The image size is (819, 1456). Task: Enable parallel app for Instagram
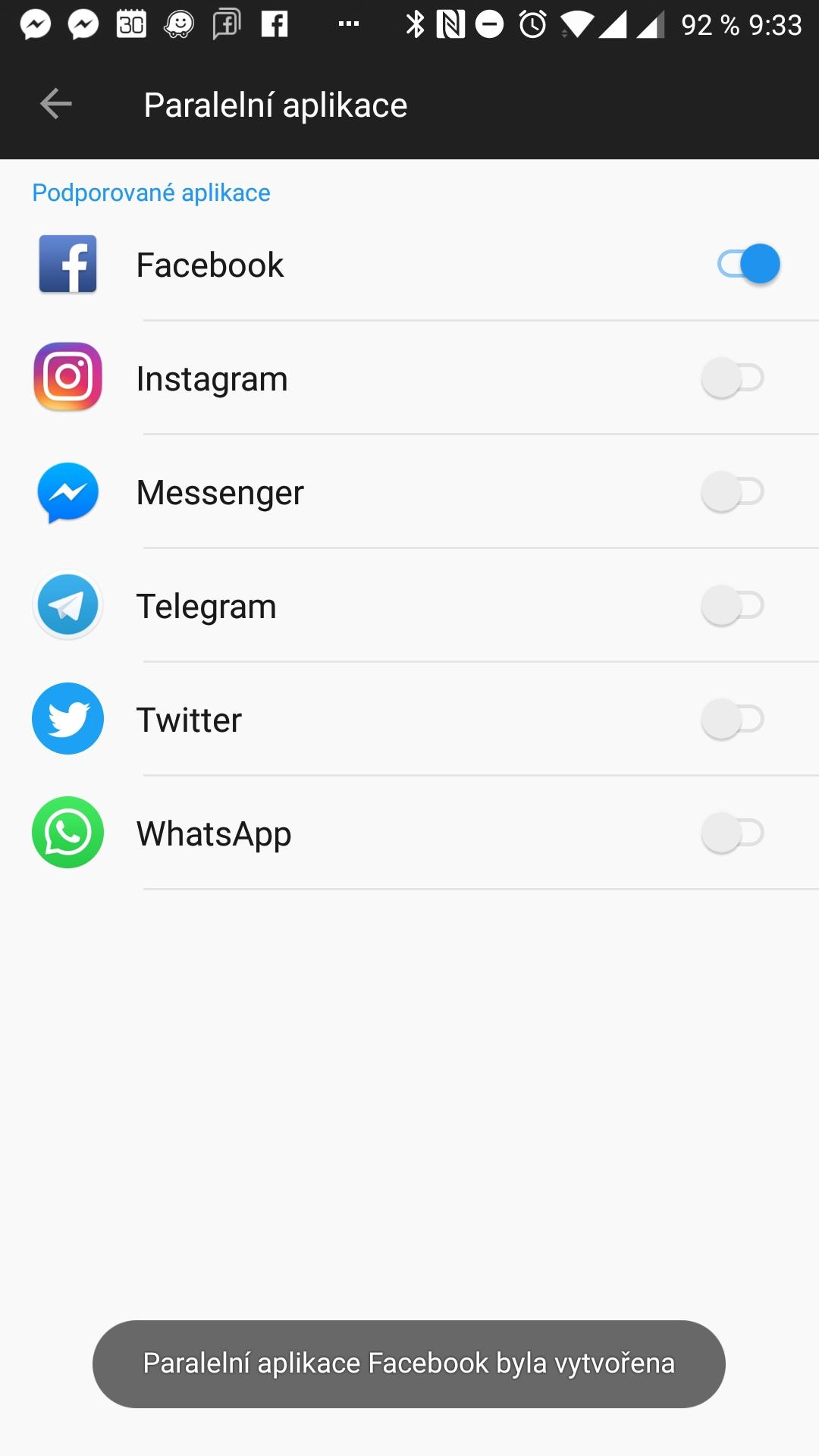(x=733, y=378)
